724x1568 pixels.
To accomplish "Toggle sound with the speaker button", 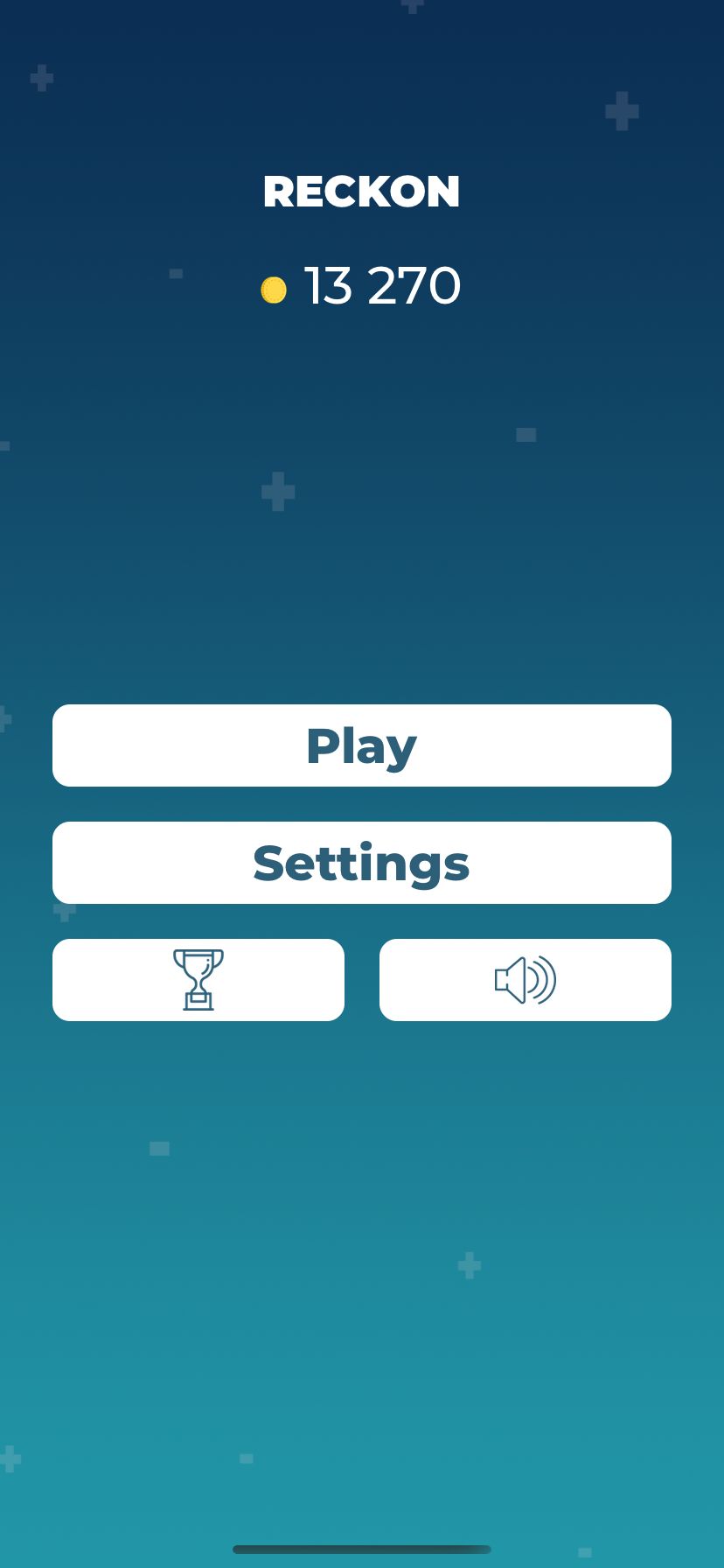I will [525, 980].
